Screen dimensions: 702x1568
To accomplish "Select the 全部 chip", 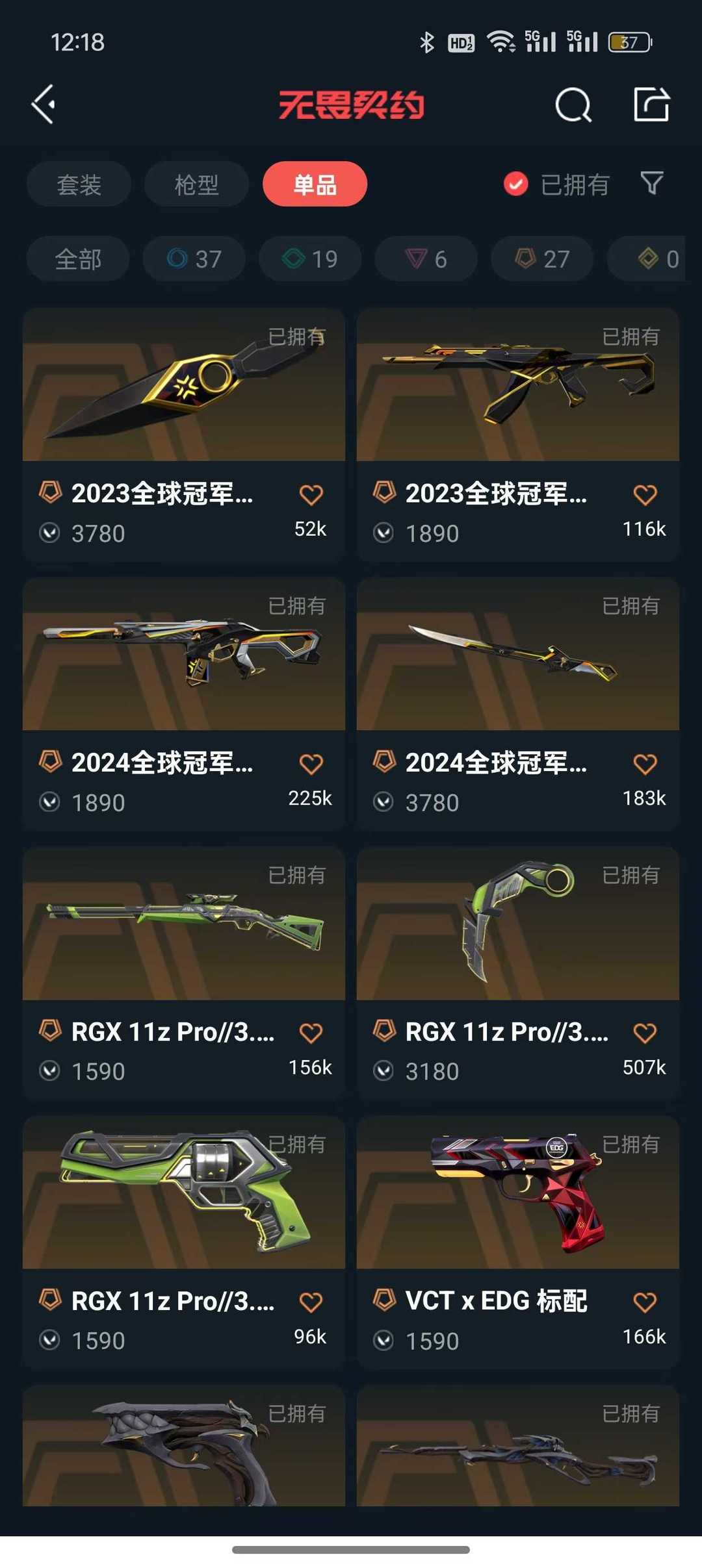I will [x=78, y=259].
